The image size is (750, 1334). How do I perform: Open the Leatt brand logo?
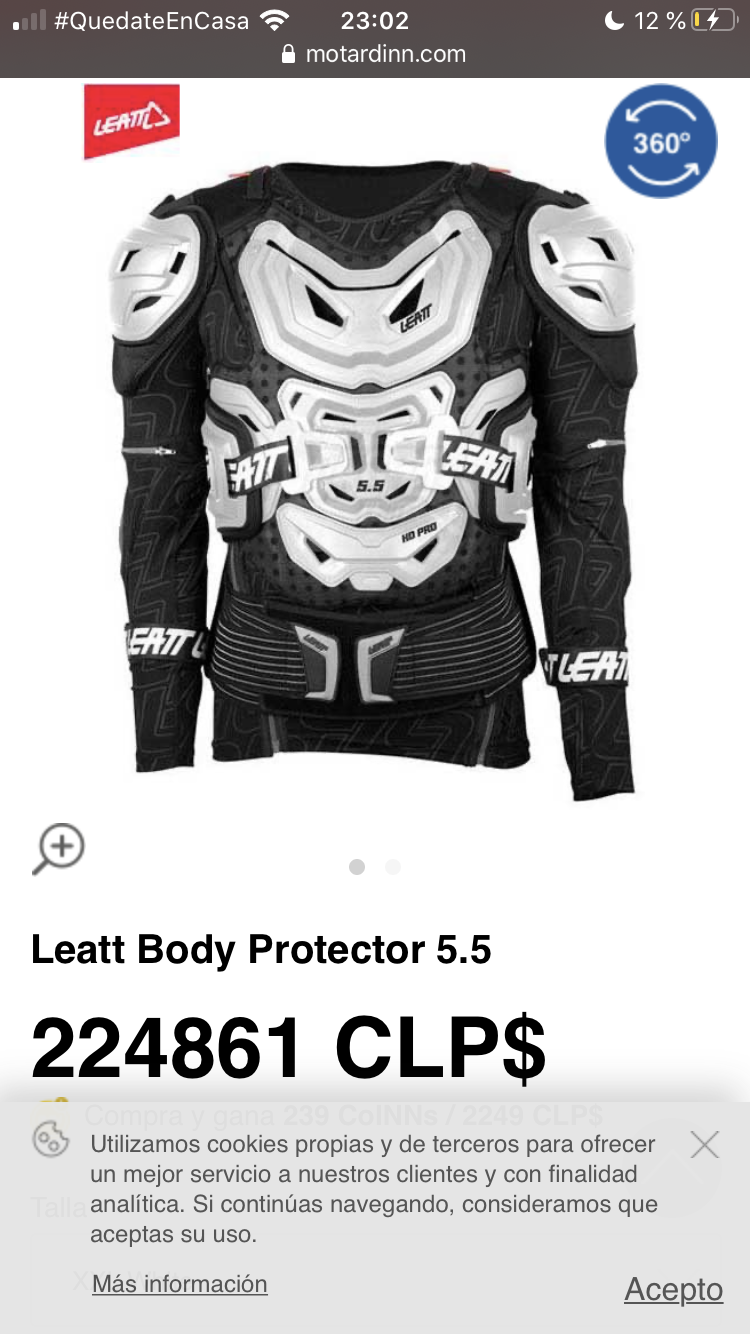point(132,121)
